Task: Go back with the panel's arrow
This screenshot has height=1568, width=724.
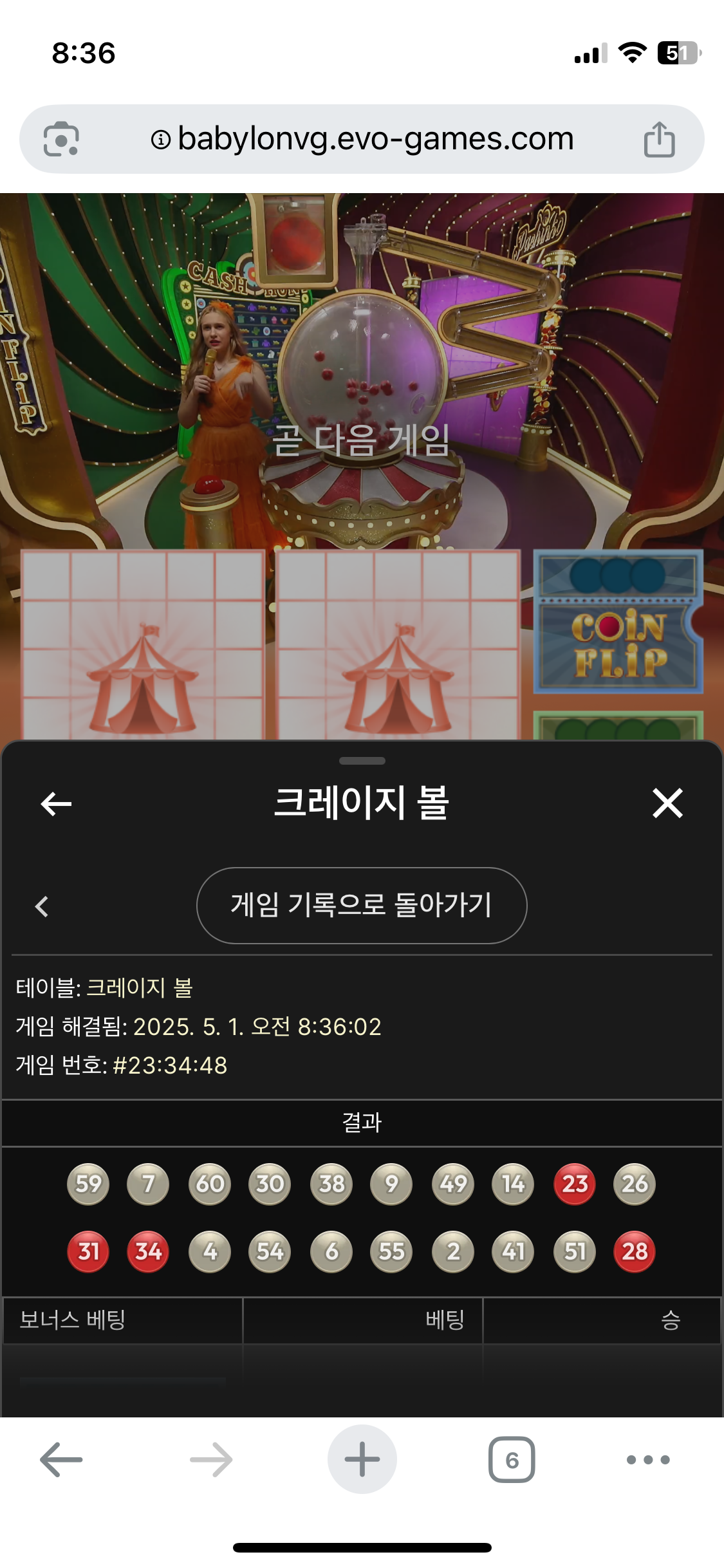Action: [56, 803]
